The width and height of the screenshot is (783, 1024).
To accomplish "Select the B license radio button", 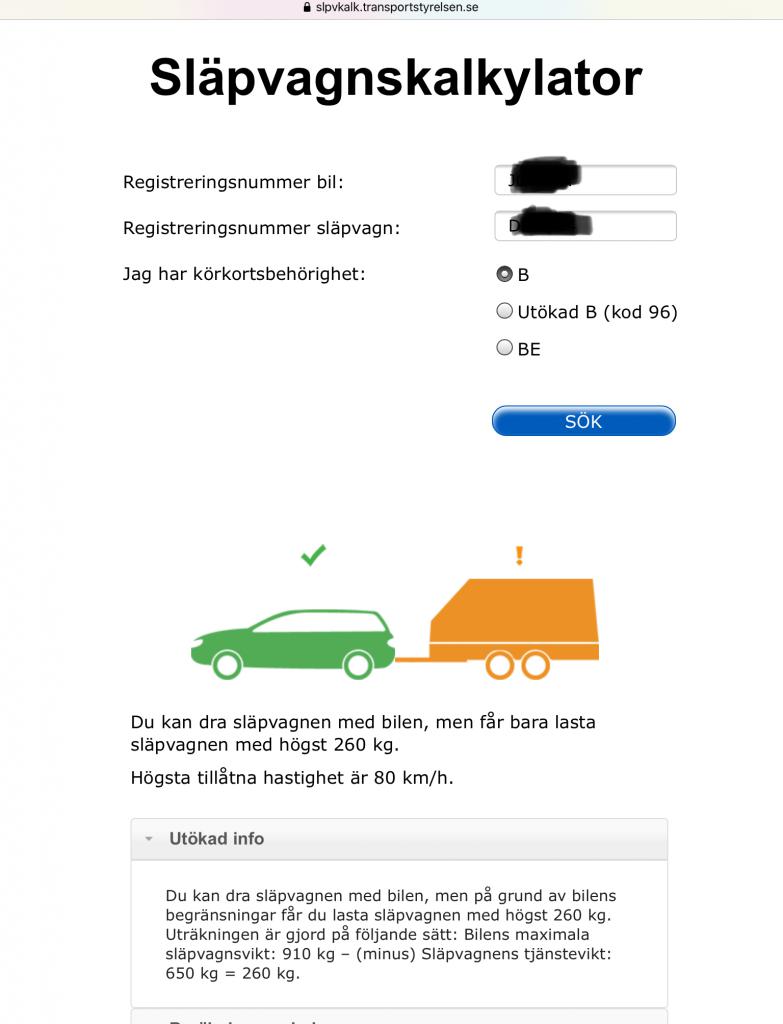I will [505, 274].
